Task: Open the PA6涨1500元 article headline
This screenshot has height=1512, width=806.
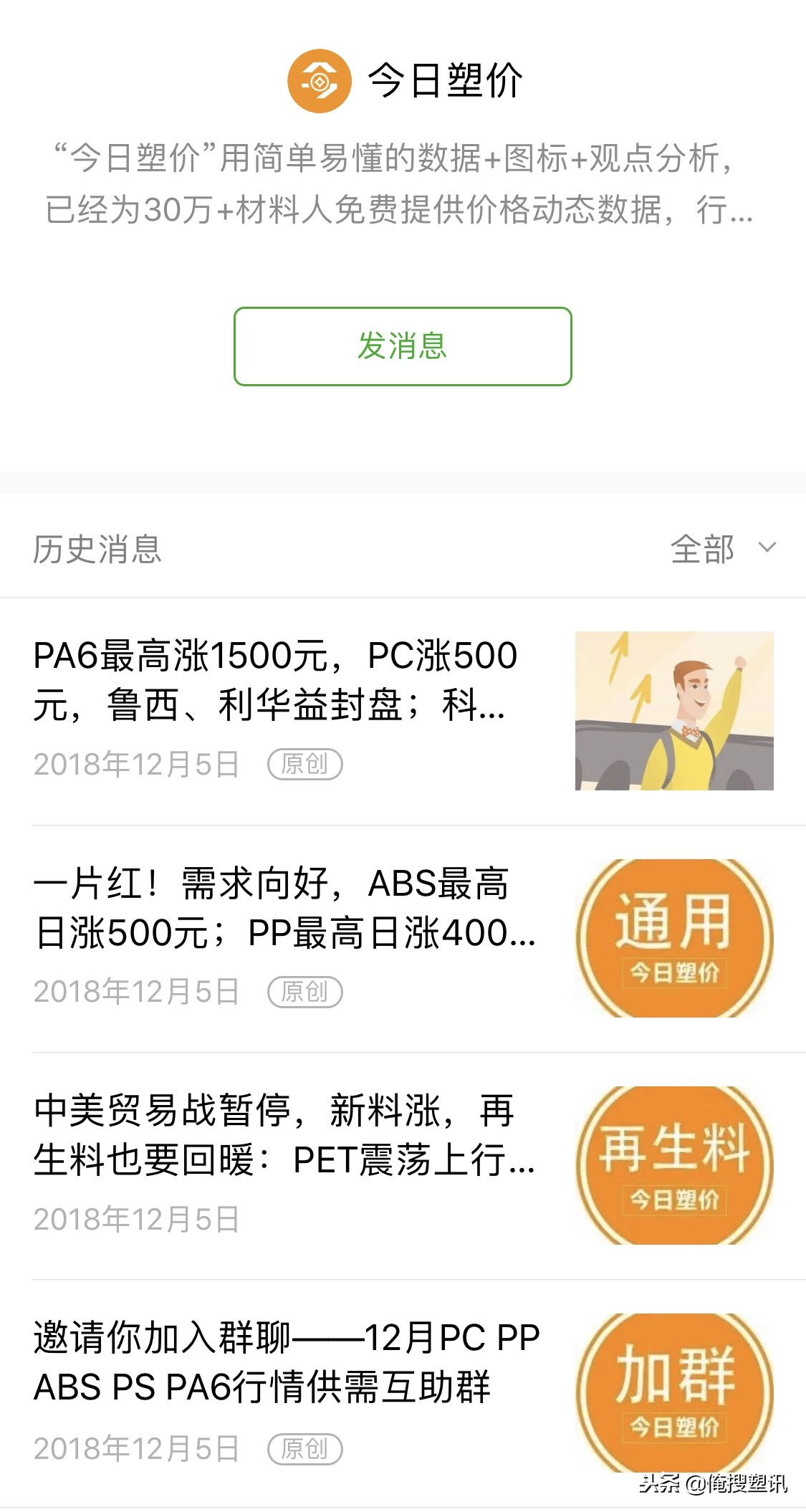Action: tap(279, 681)
